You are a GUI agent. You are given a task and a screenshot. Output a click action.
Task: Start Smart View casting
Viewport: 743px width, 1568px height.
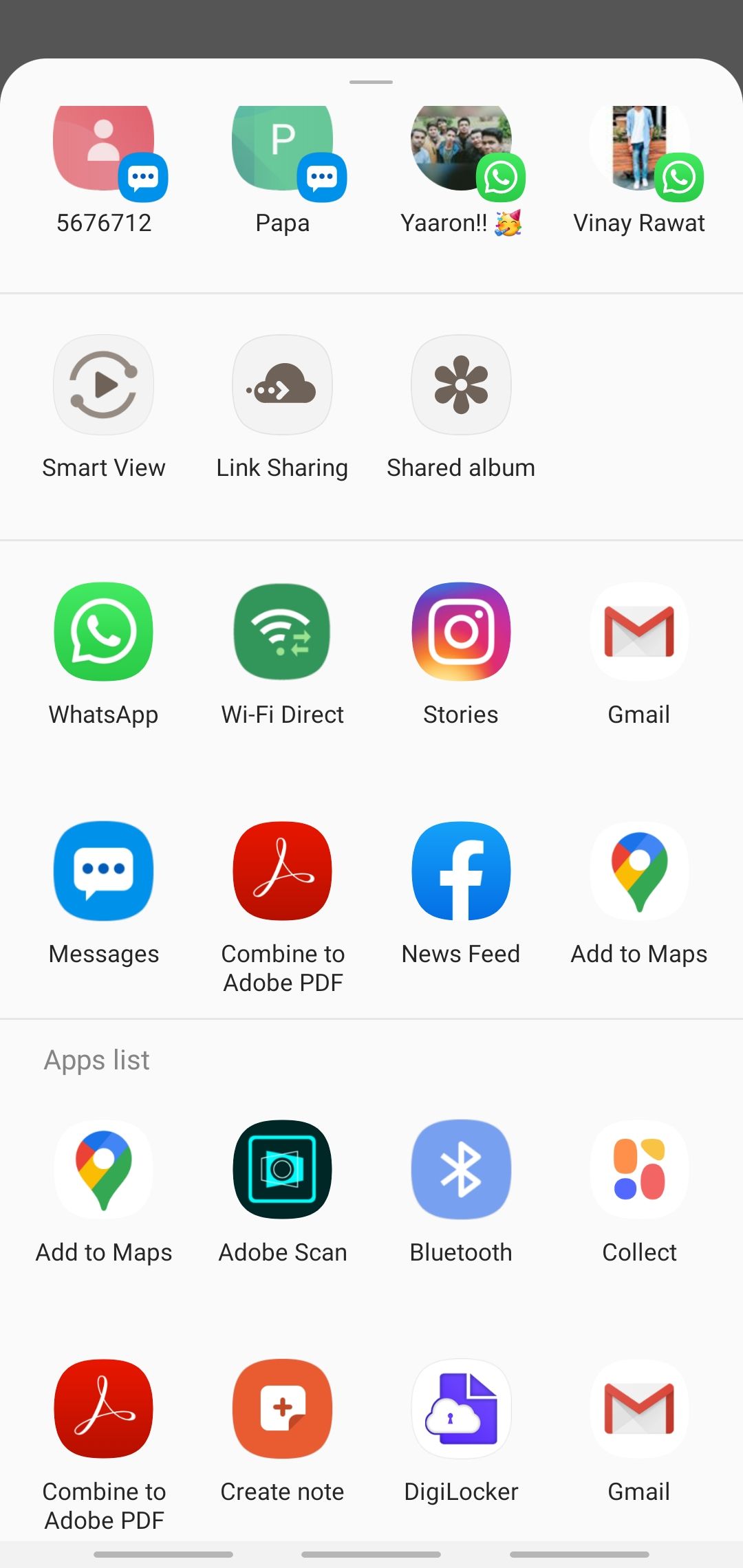[x=103, y=406]
